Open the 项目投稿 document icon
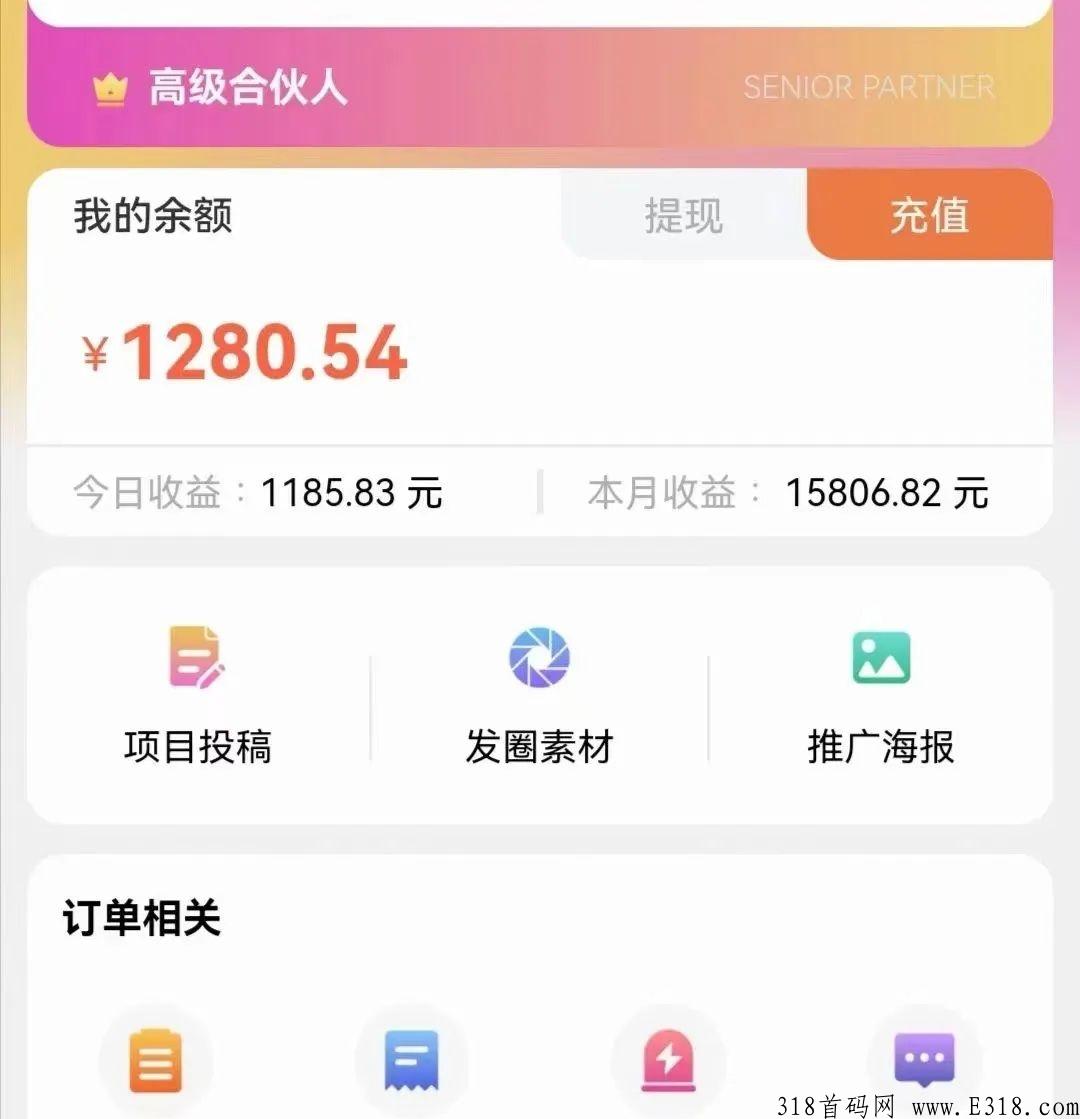1080x1119 pixels. [x=196, y=657]
